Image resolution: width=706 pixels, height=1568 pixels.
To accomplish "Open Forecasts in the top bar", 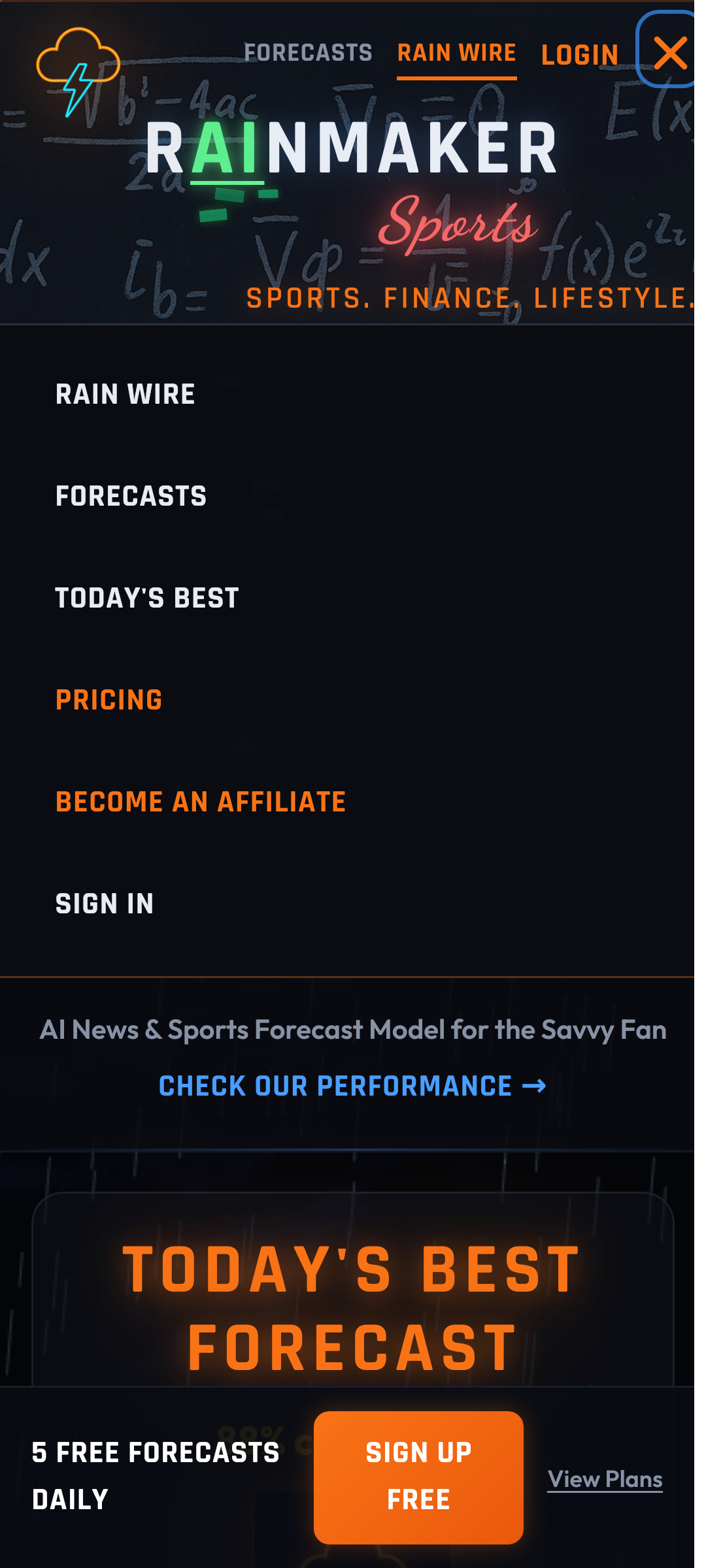I will click(308, 53).
